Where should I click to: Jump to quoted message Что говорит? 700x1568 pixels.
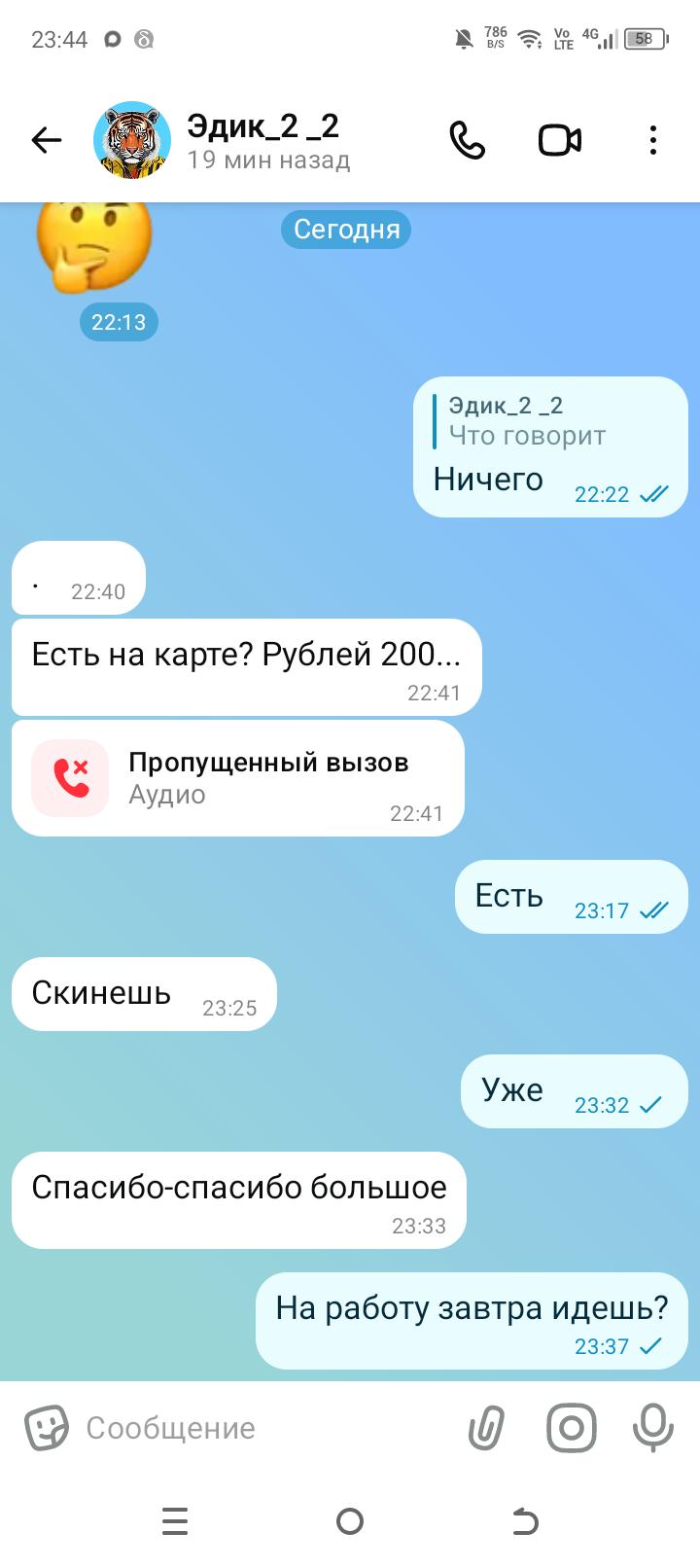point(525,421)
